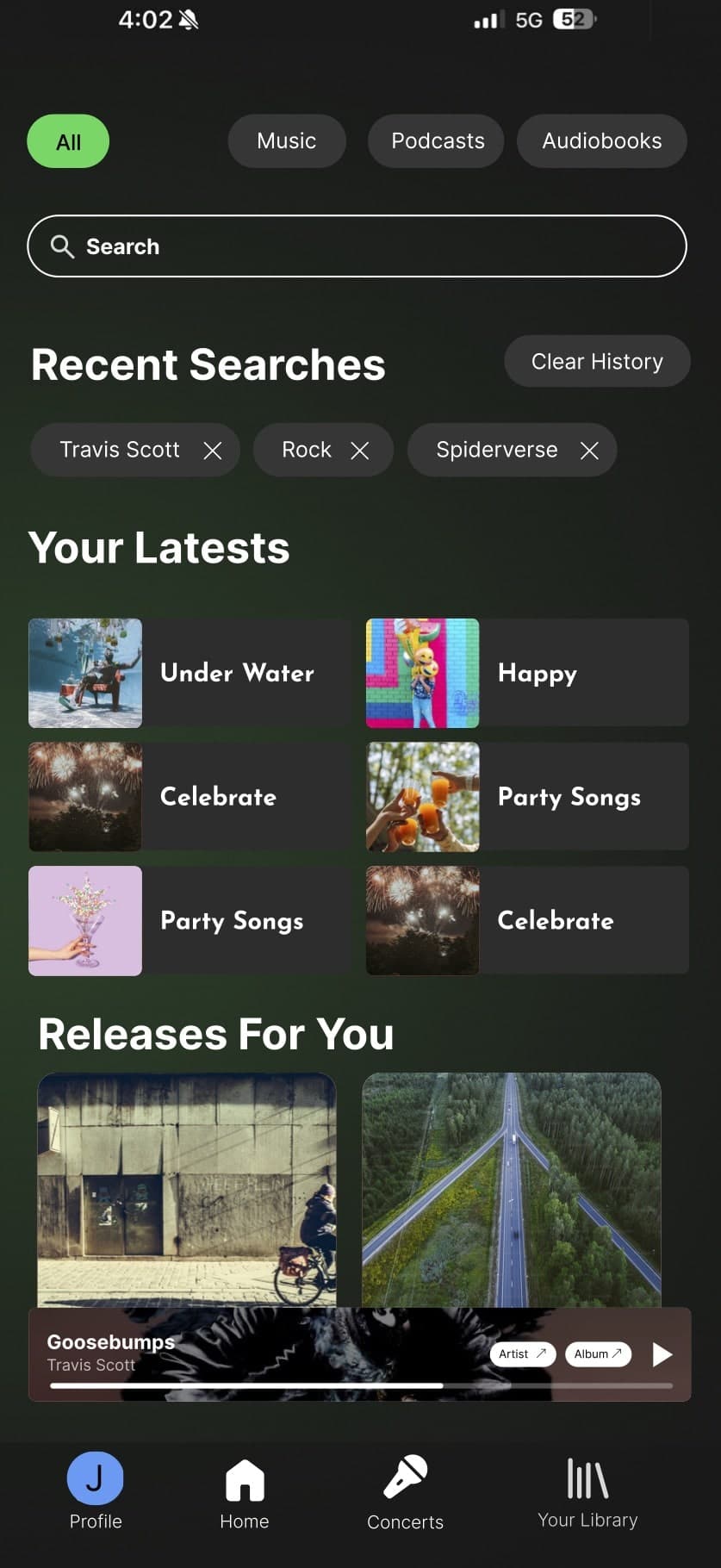Open the Under Water playlist
This screenshot has width=721, height=1568.
click(x=188, y=673)
